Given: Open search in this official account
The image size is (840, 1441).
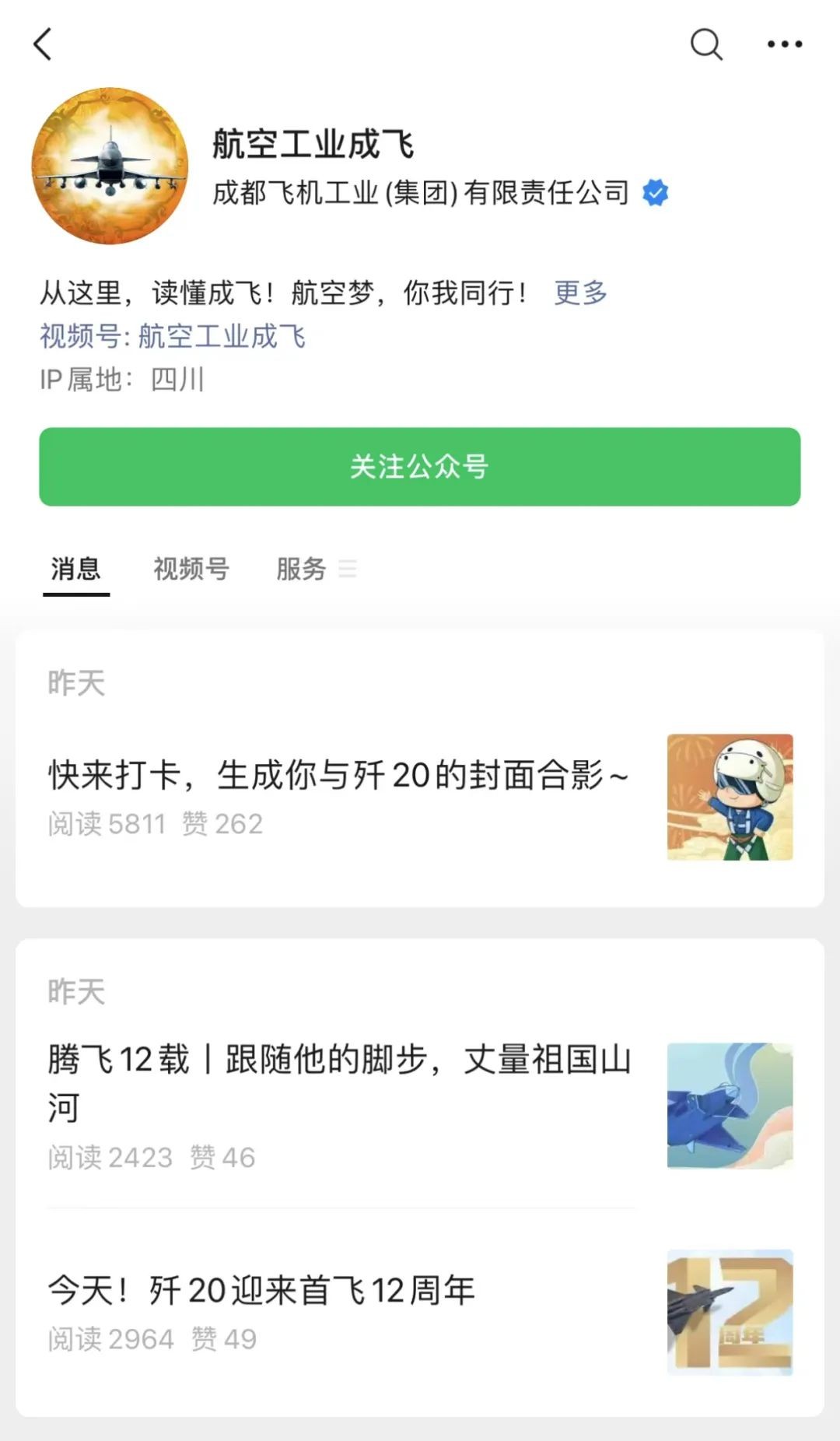Looking at the screenshot, I should pyautogui.click(x=706, y=44).
